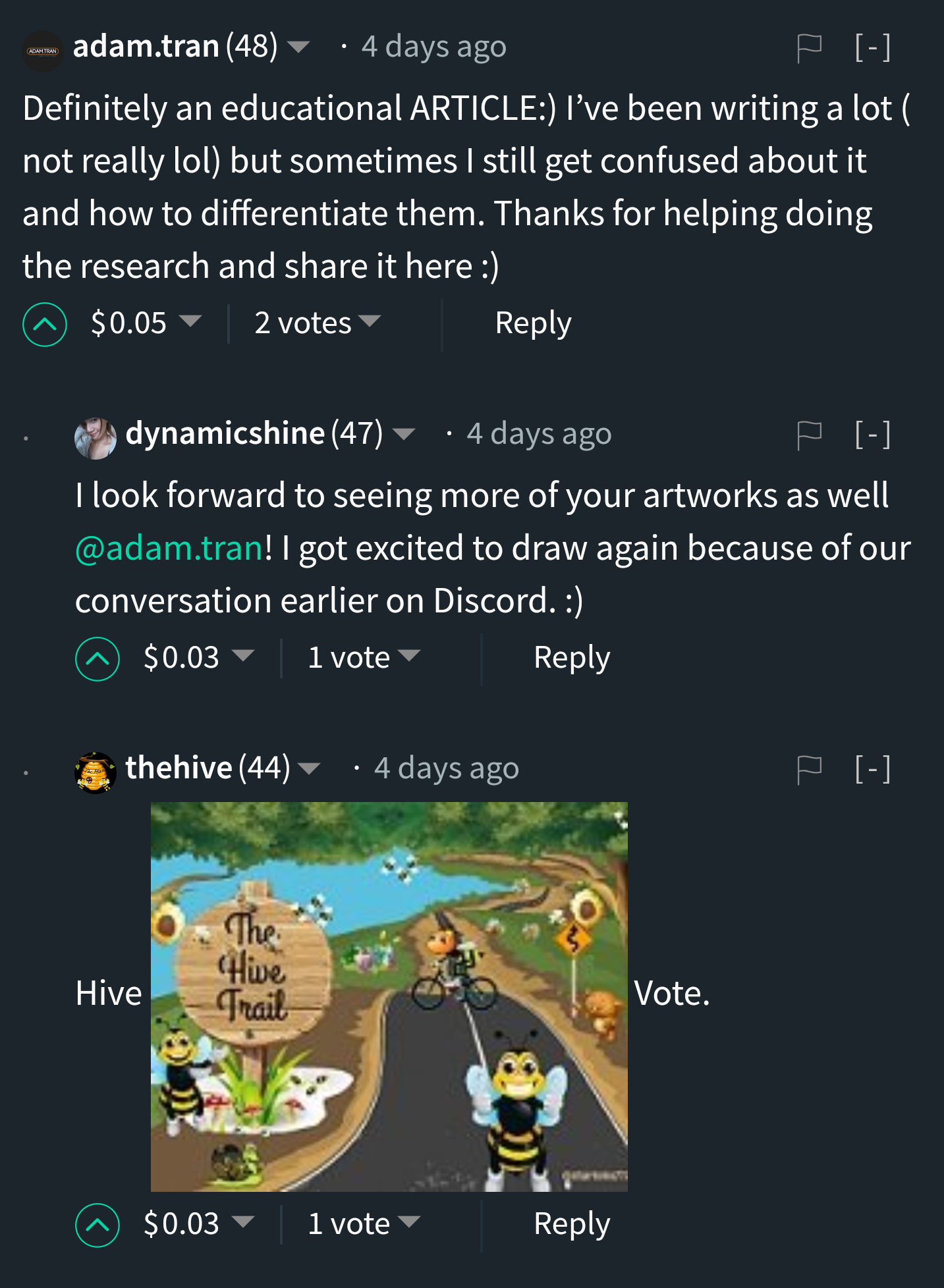Reply to thehive's comment
944x1288 pixels.
click(572, 1224)
